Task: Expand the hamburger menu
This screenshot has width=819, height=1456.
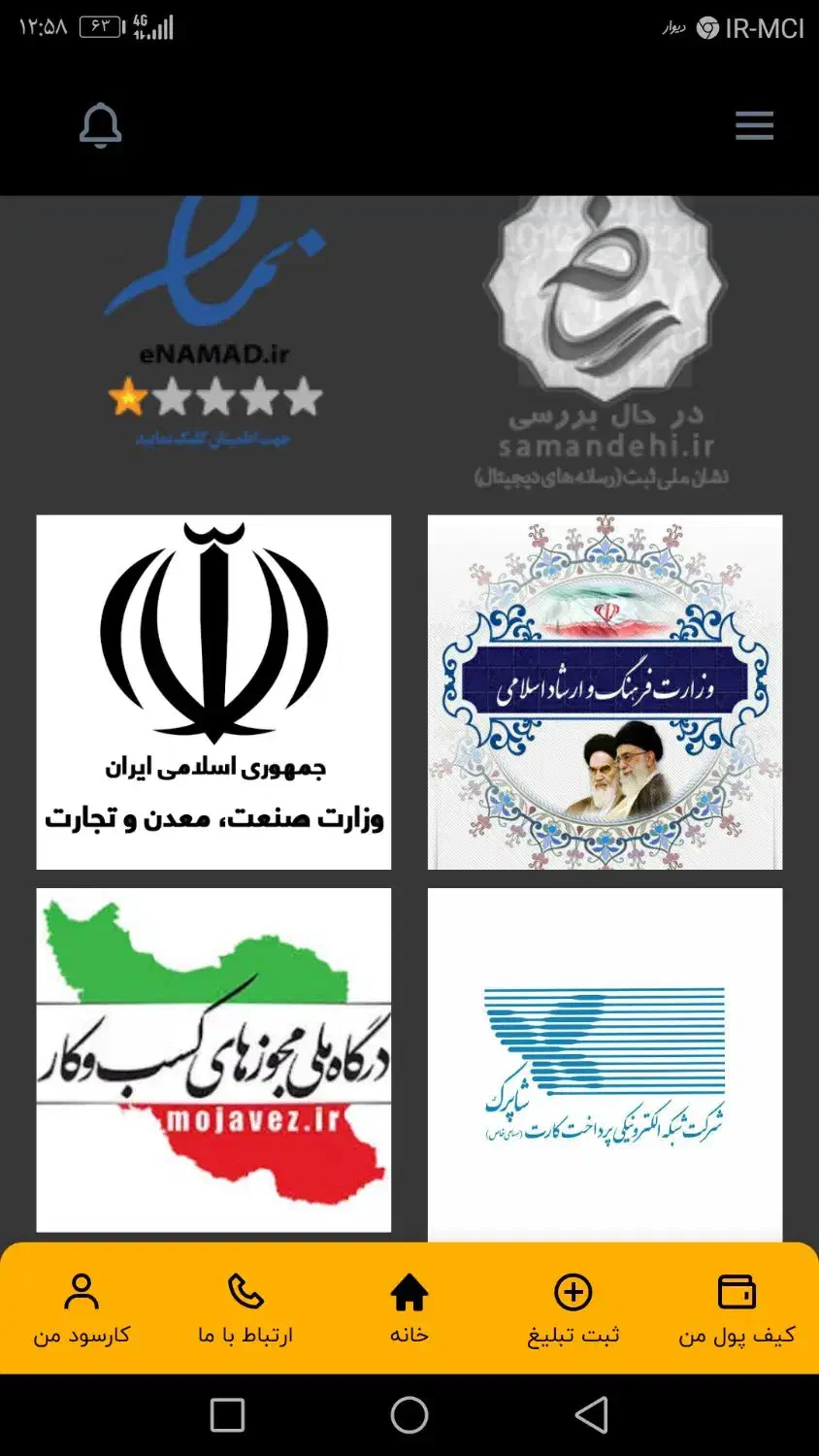Action: point(754,125)
